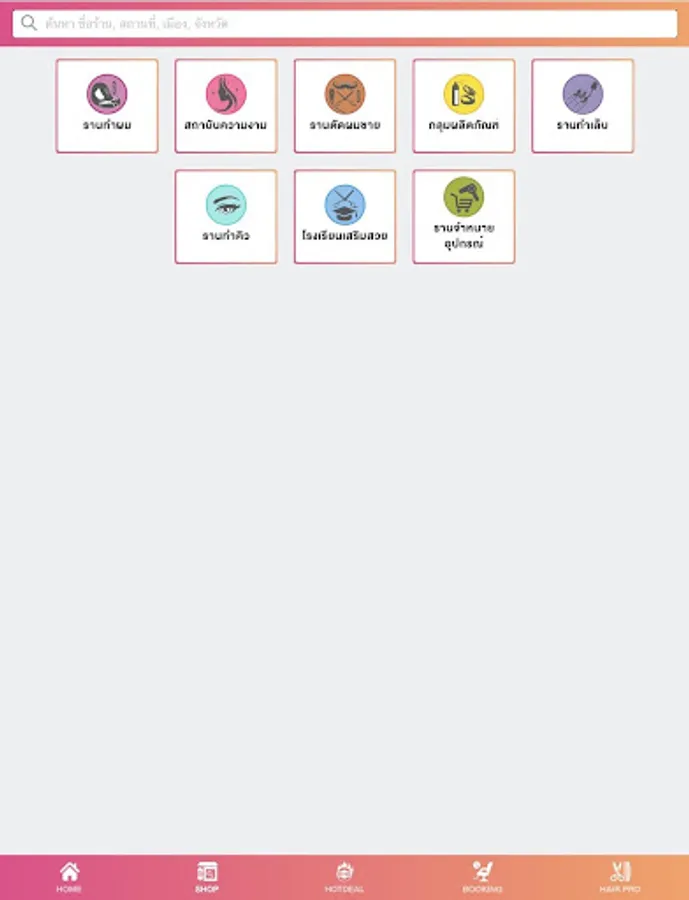Switch to the Shop tab
Image resolution: width=689 pixels, height=900 pixels.
[207, 876]
